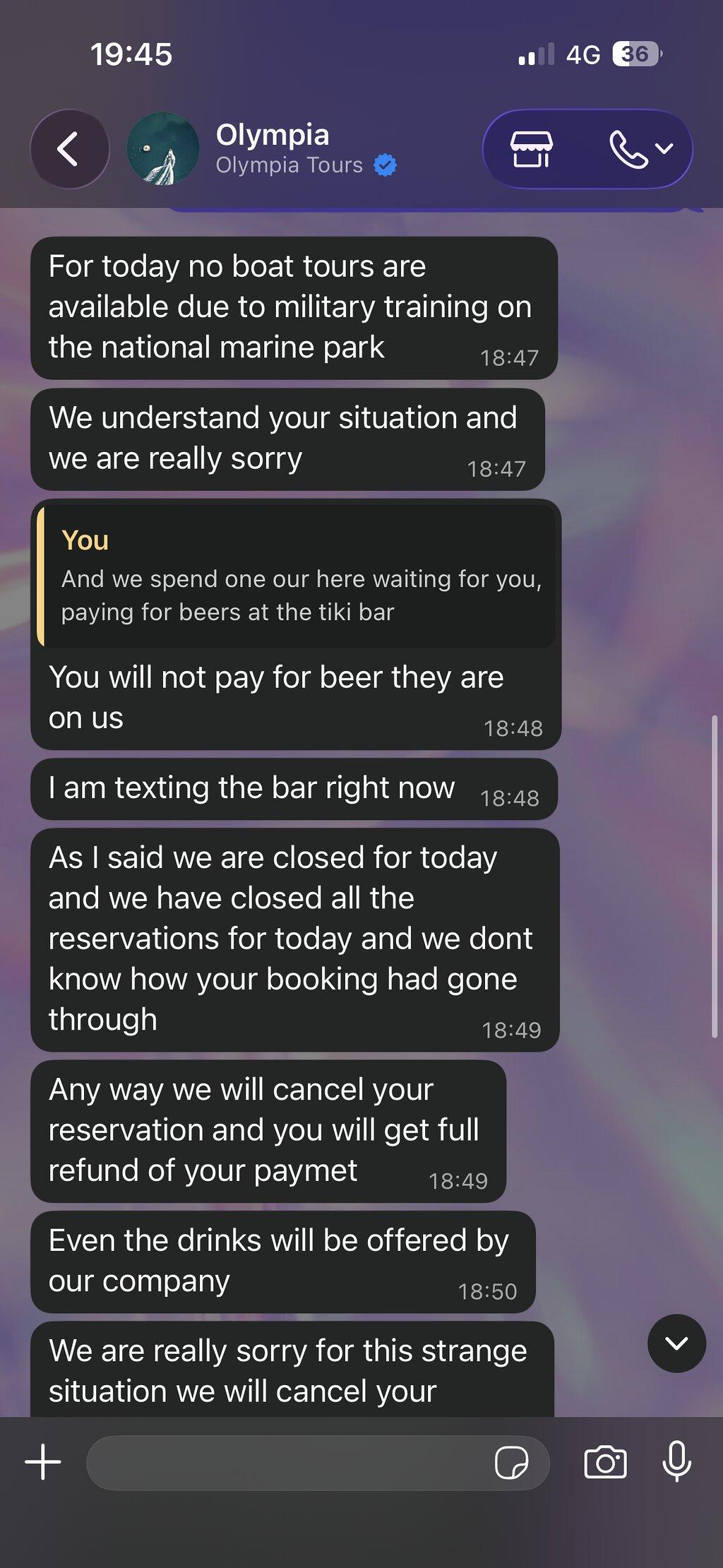
Task: Open the camera to send a photo
Action: point(605,1461)
